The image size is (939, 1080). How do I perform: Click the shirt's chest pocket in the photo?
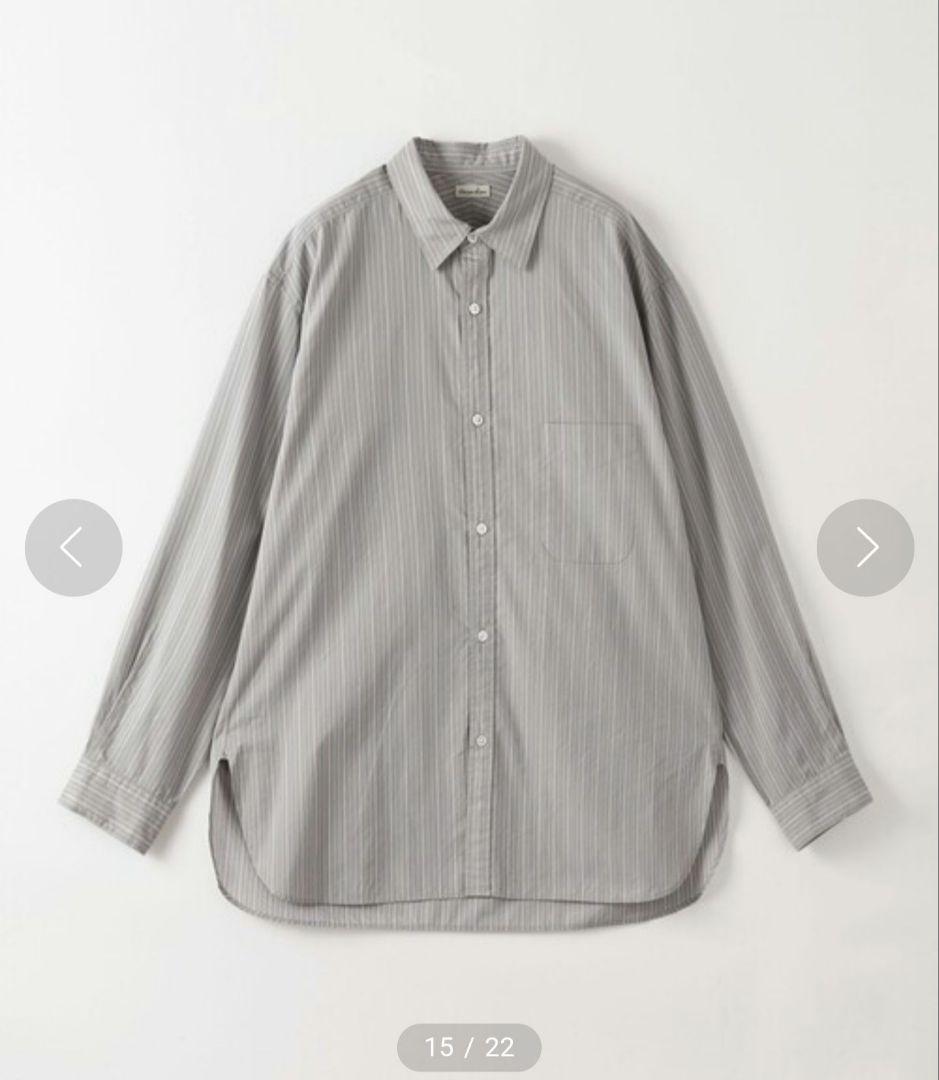click(587, 490)
